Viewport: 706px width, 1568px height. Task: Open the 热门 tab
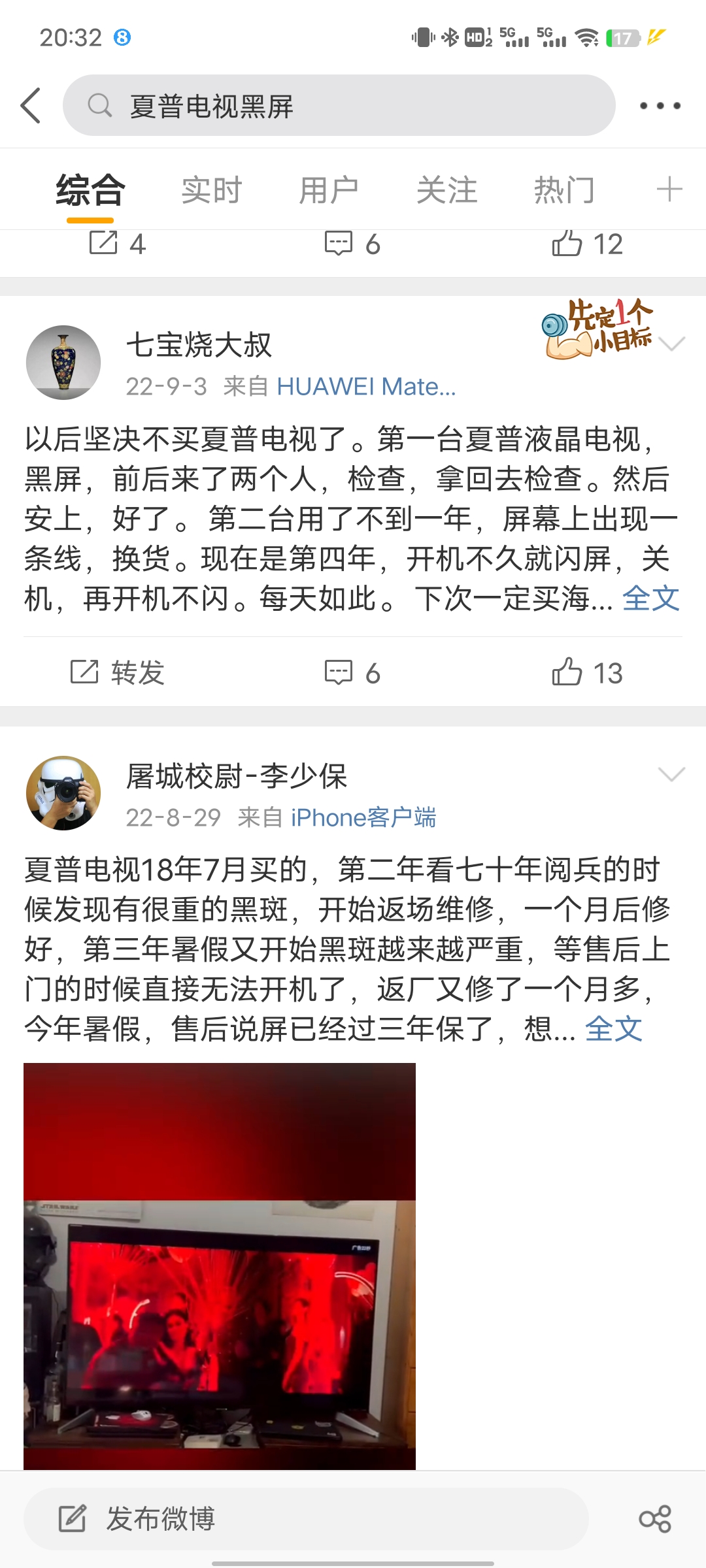pyautogui.click(x=564, y=190)
